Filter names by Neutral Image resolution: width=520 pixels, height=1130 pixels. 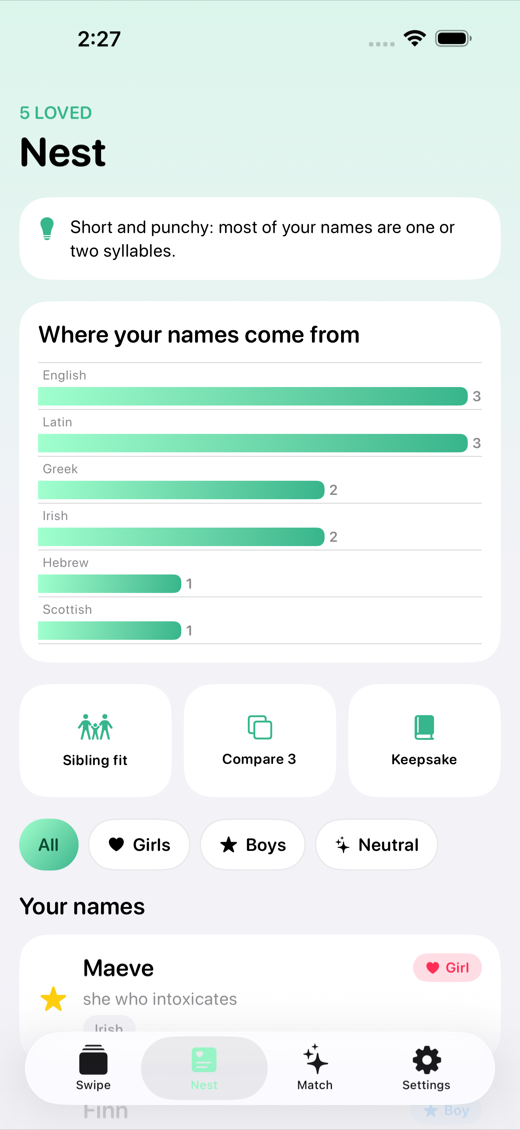click(377, 845)
